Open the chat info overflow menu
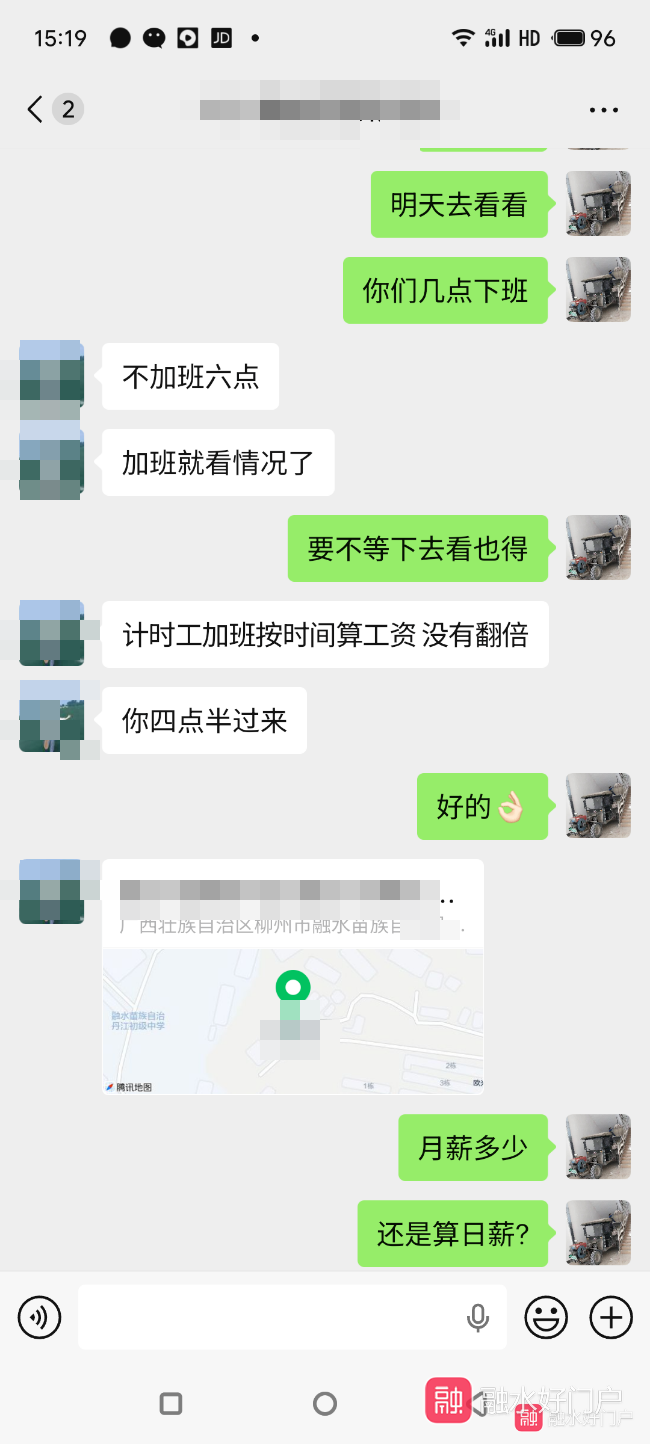This screenshot has height=1444, width=650. [x=603, y=110]
